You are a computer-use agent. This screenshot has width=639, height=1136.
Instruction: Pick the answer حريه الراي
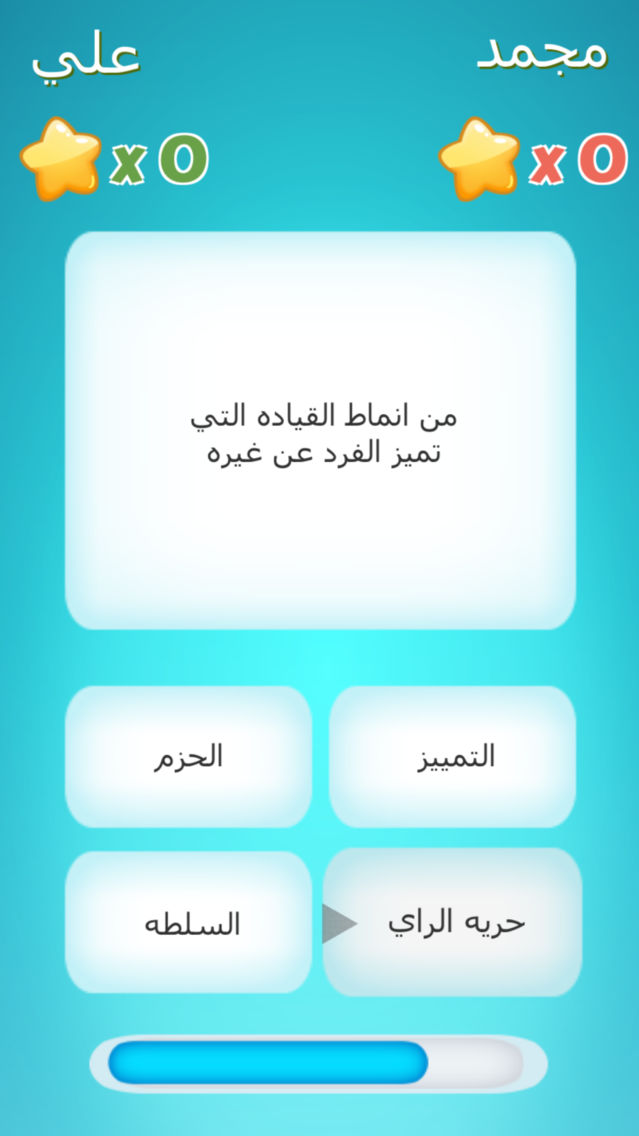pyautogui.click(x=452, y=922)
